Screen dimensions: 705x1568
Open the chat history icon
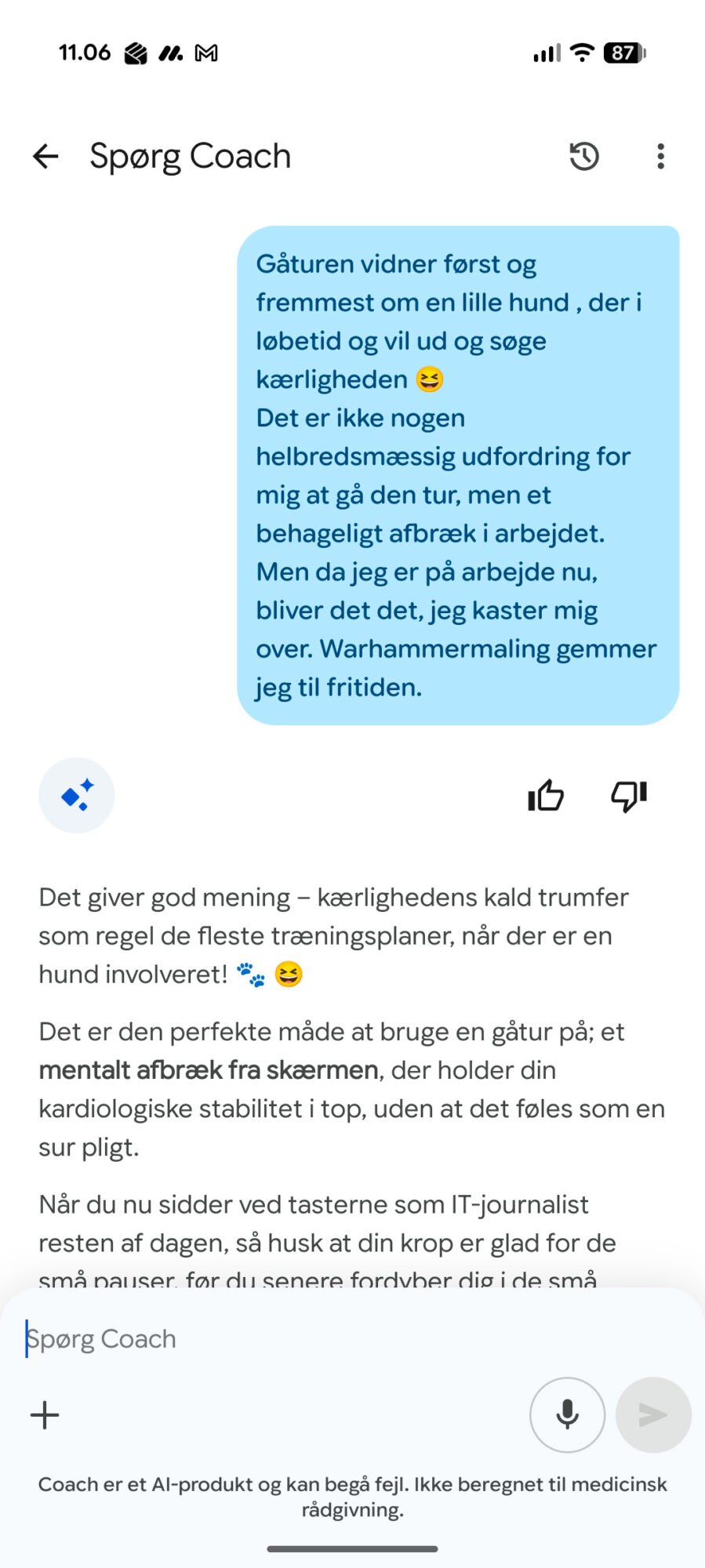pos(584,157)
